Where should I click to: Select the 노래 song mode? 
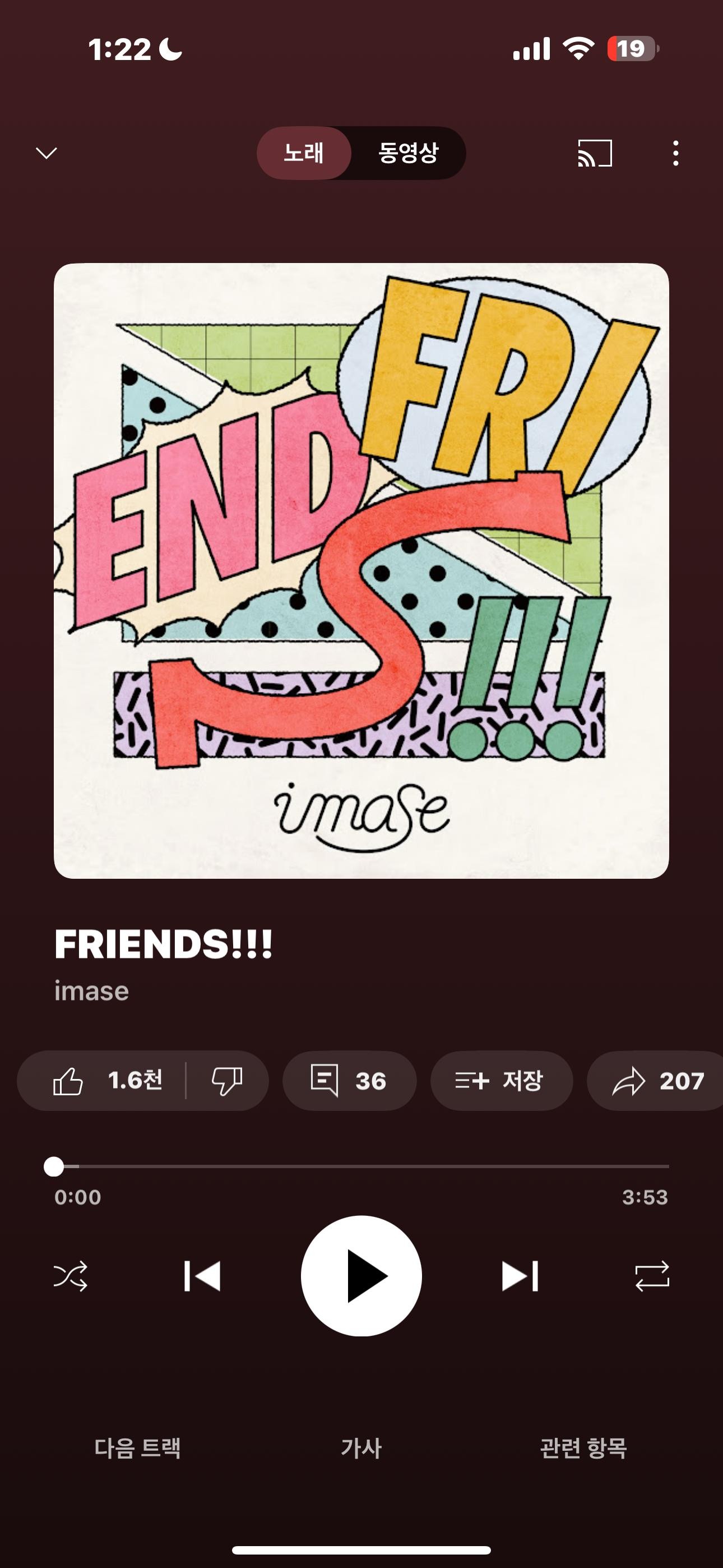(304, 153)
